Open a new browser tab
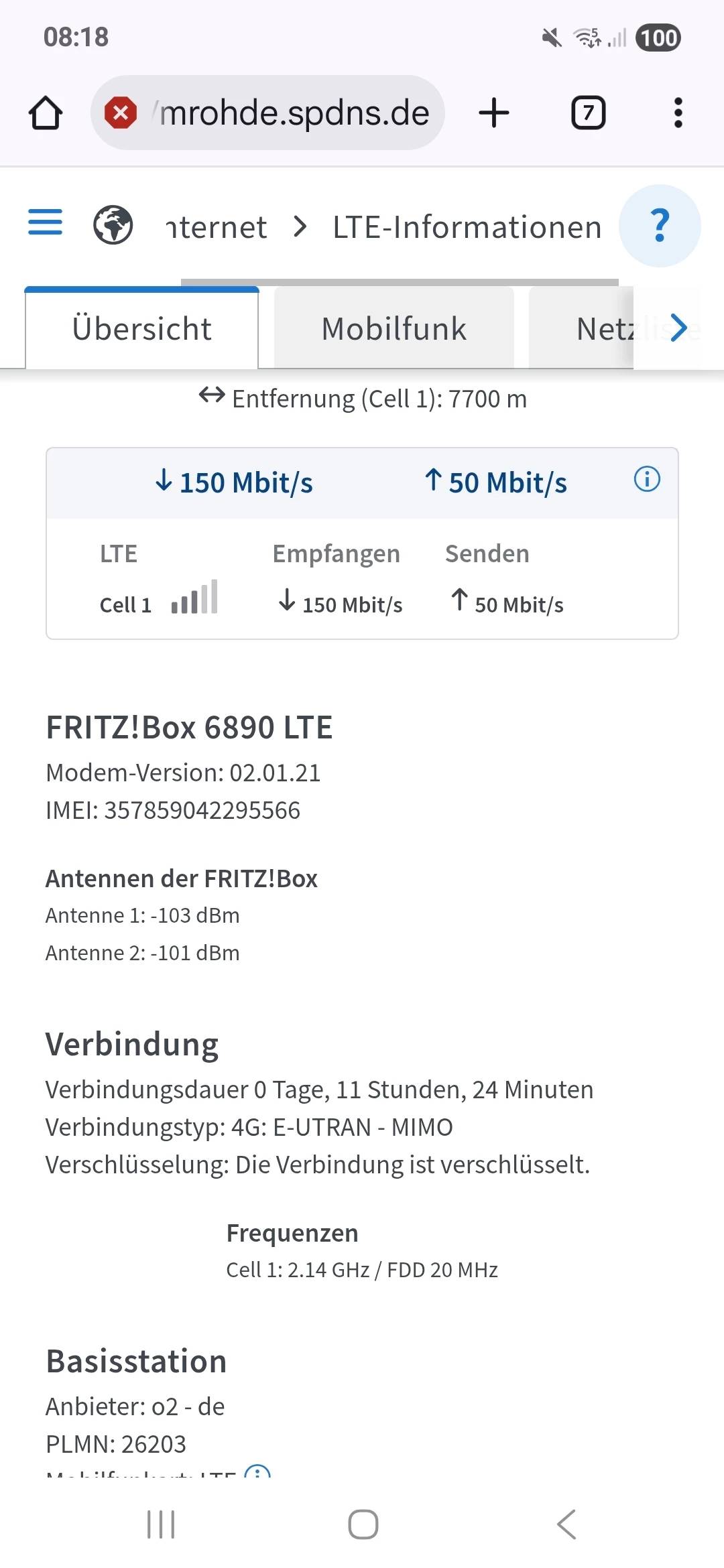The height and width of the screenshot is (1568, 724). tap(494, 113)
